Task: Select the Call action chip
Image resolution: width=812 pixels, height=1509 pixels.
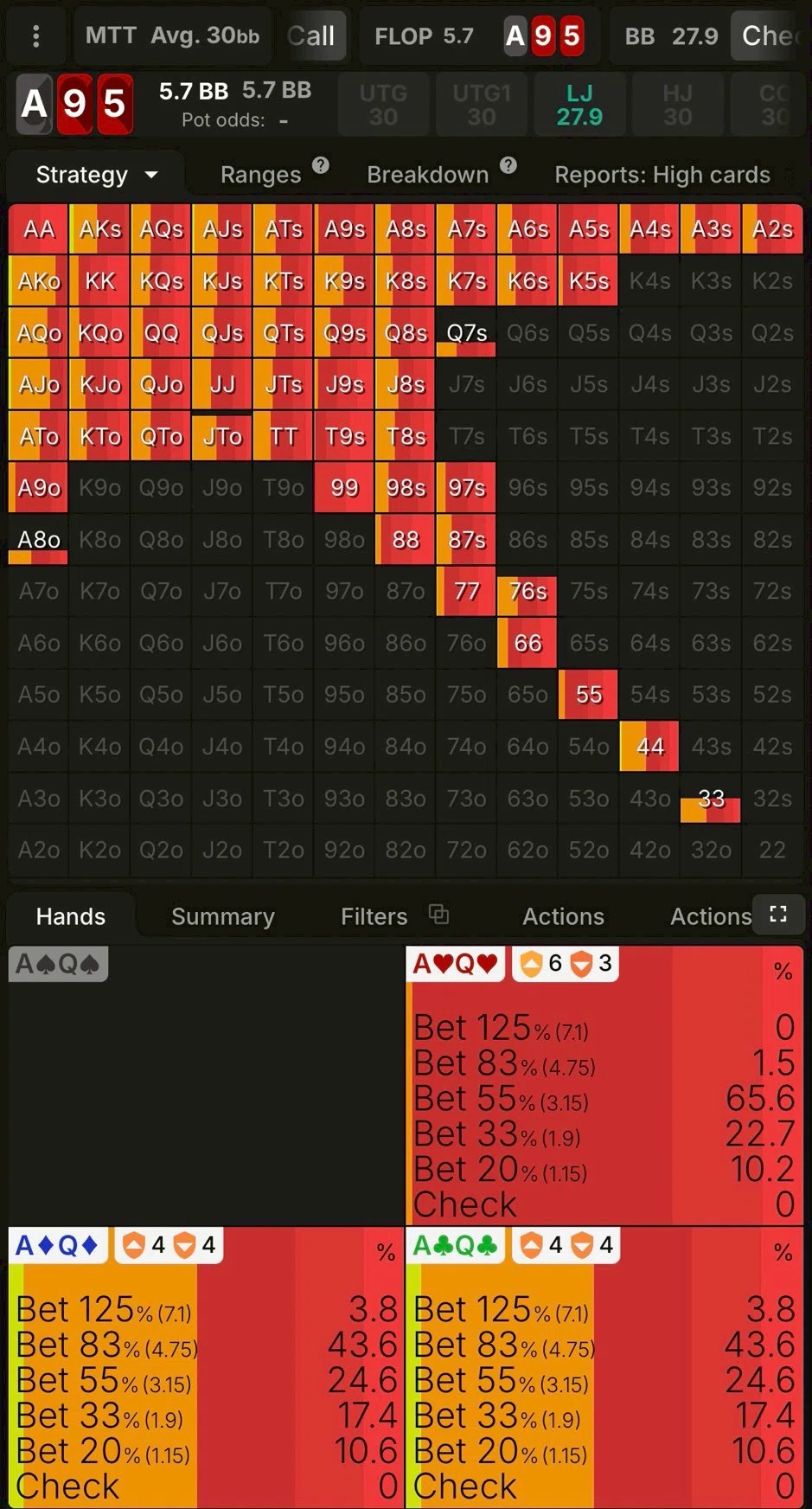Action: pyautogui.click(x=312, y=36)
